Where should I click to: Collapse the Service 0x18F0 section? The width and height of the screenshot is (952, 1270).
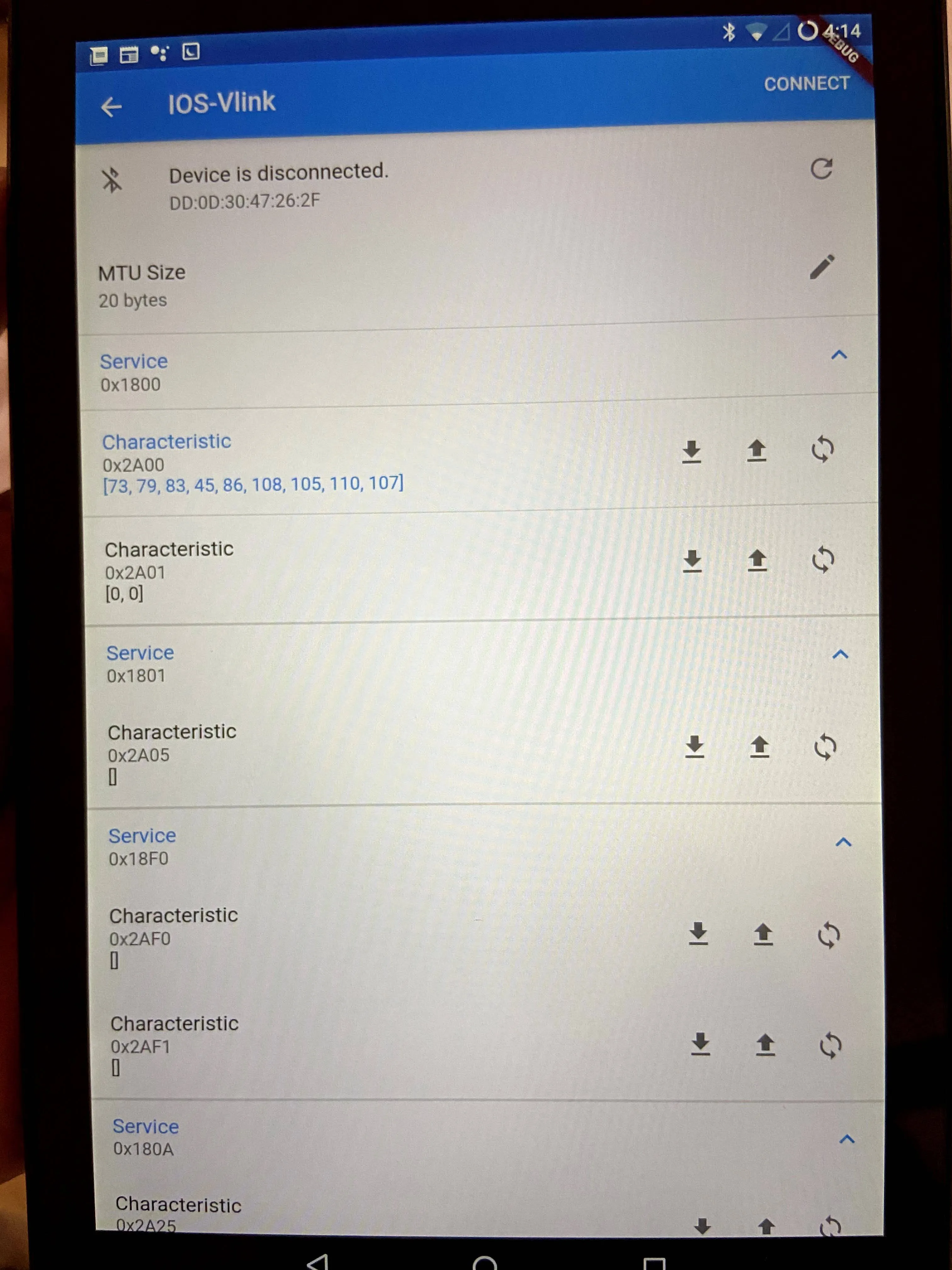click(843, 842)
